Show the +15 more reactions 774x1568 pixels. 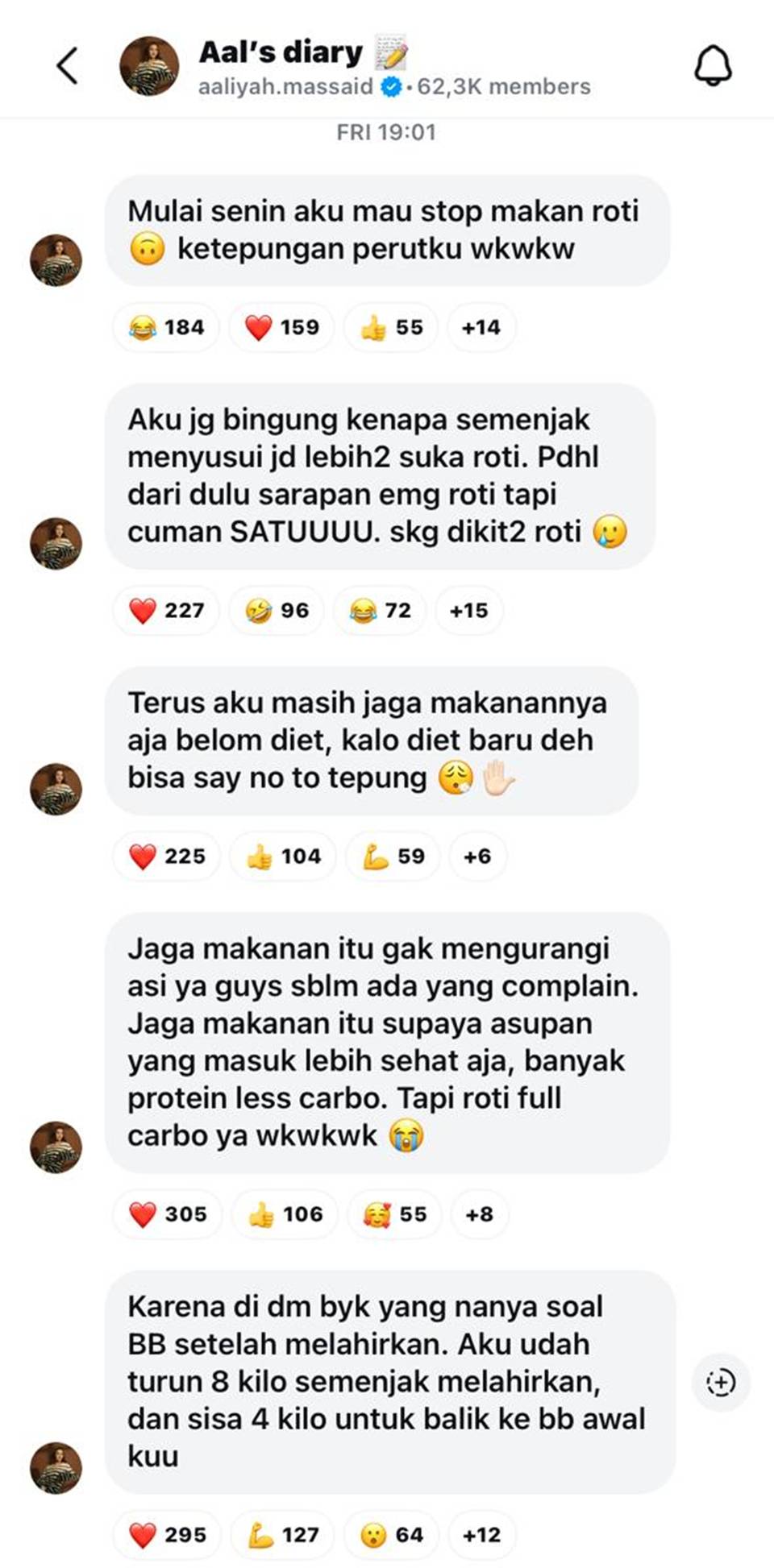click(x=468, y=610)
